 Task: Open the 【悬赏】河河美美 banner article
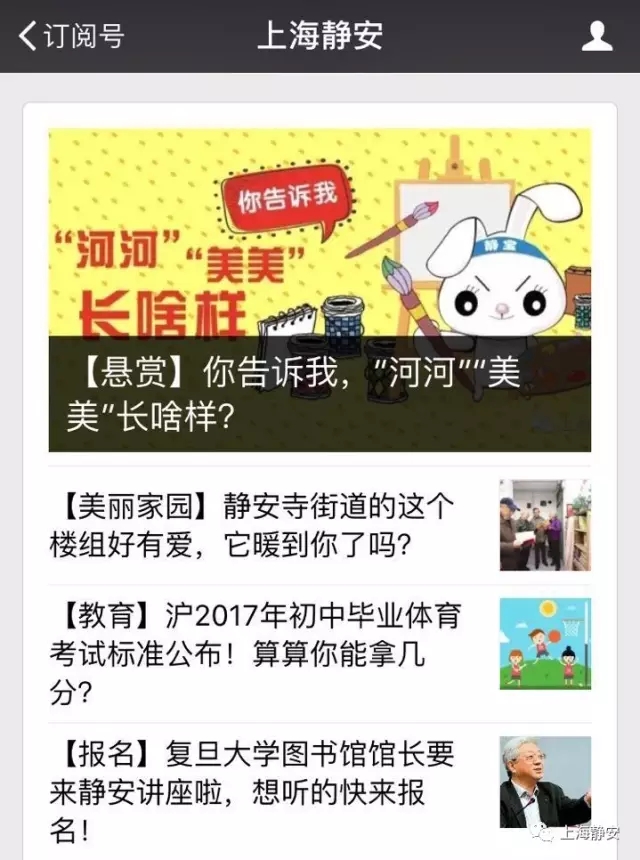[320, 290]
